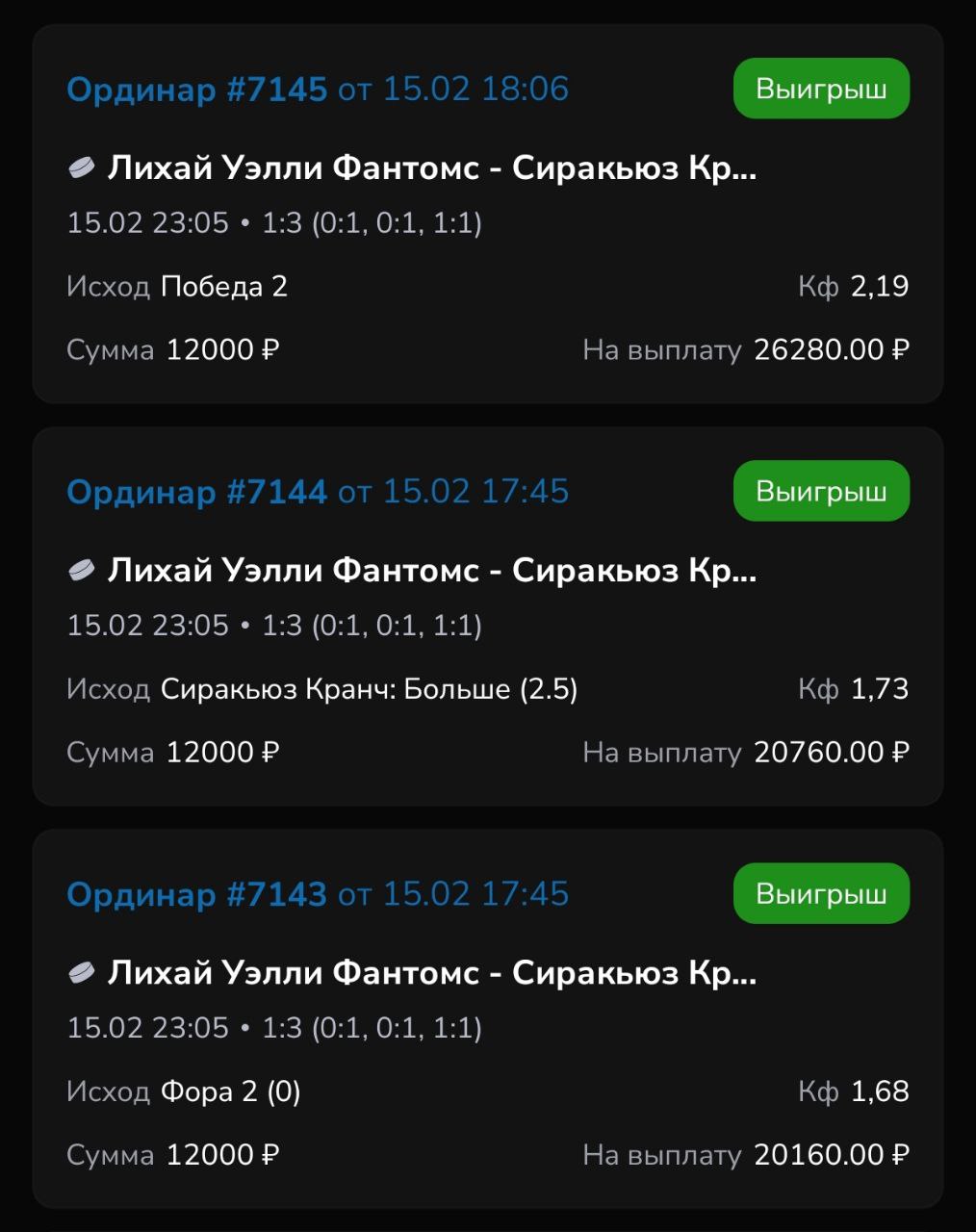
Task: Select the Ординар #7143 bet card
Action: (x=197, y=894)
